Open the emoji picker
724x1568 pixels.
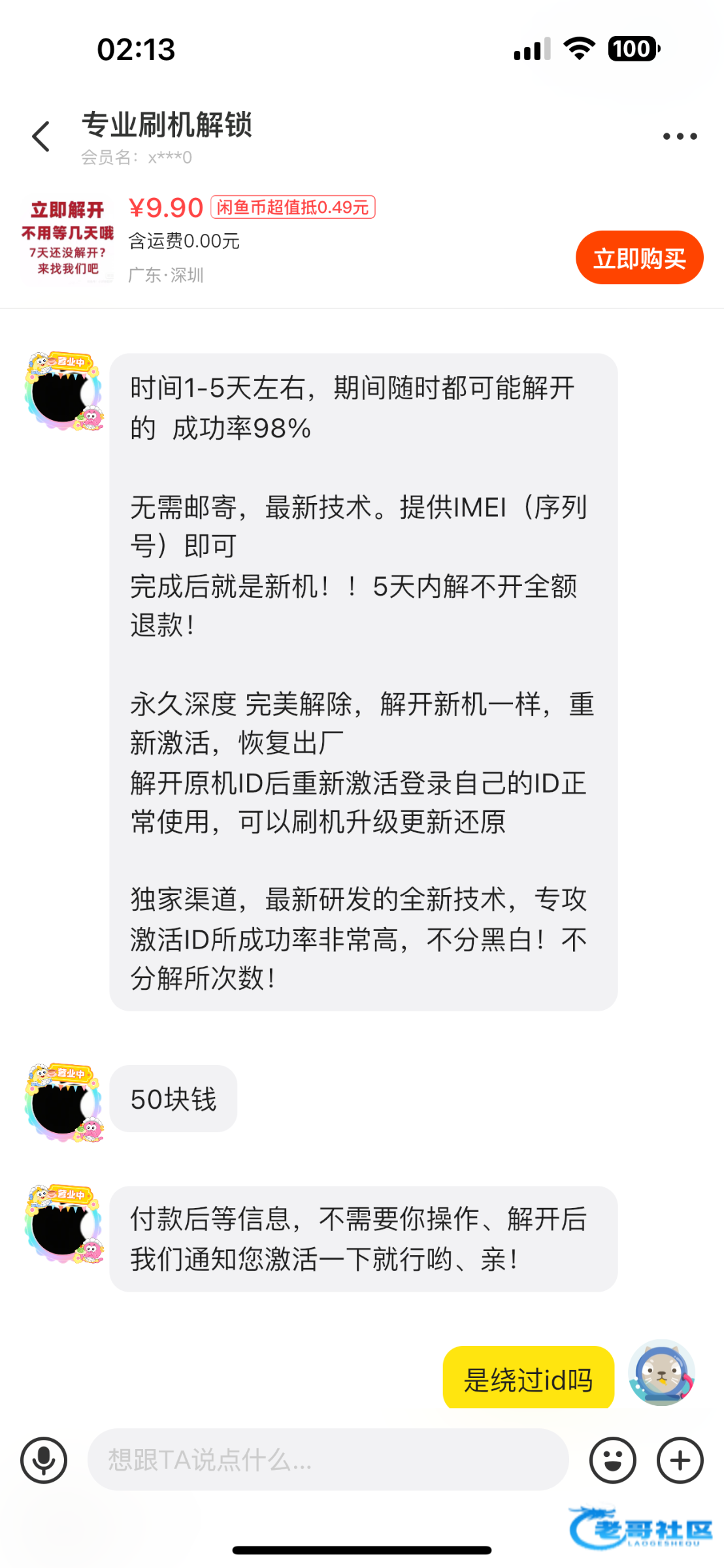[612, 1460]
